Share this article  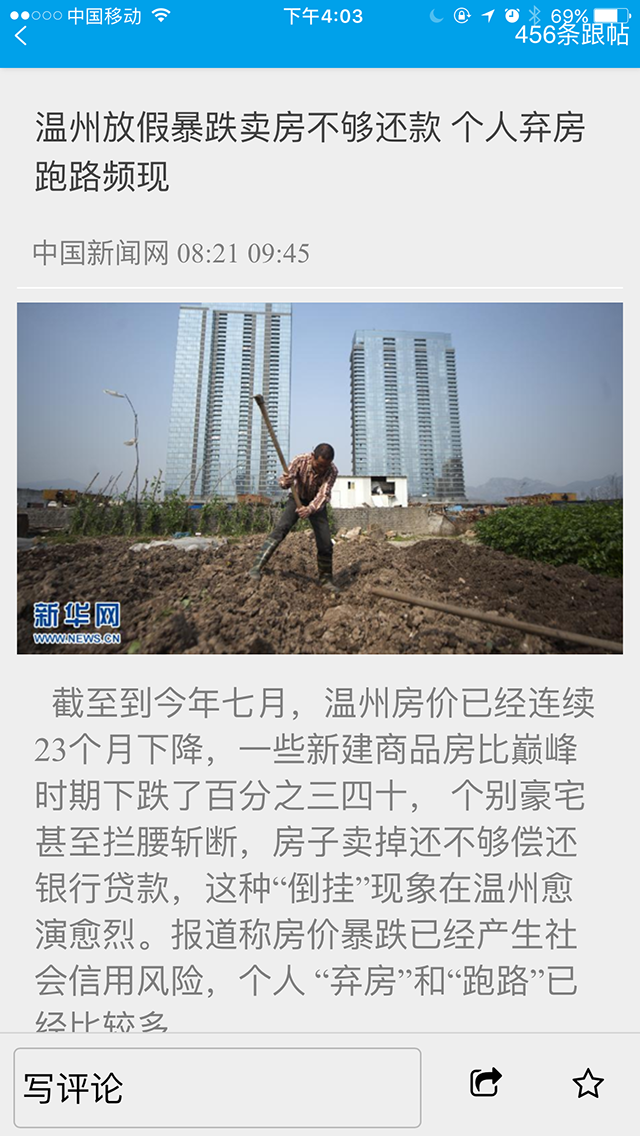click(x=486, y=1082)
